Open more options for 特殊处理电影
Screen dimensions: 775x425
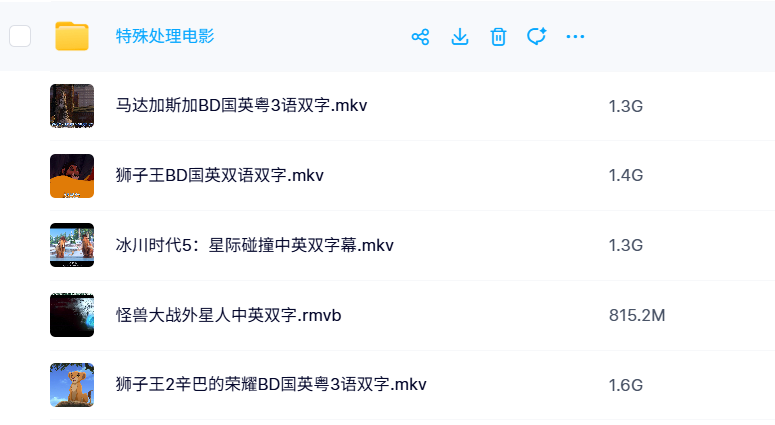[x=575, y=37]
